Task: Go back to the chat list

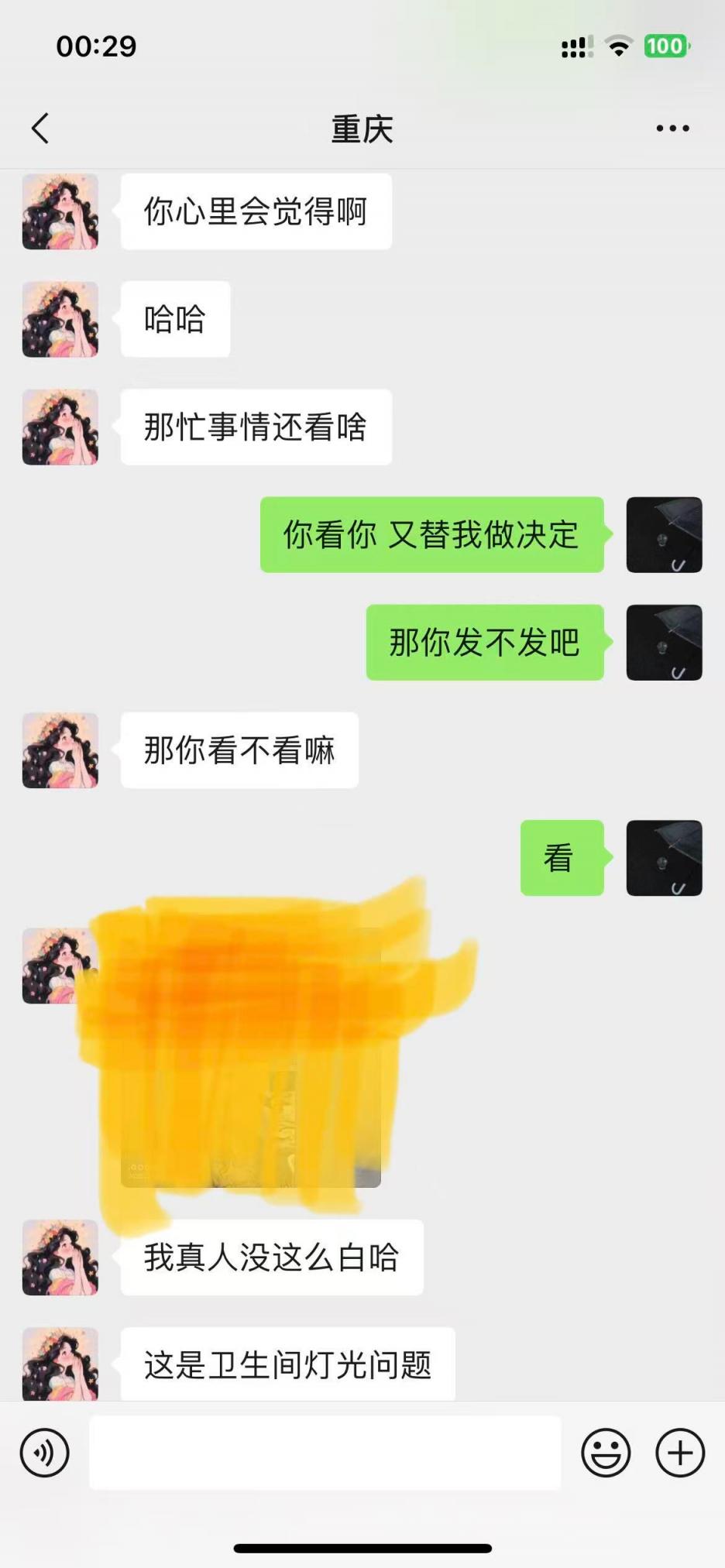Action: [x=40, y=129]
